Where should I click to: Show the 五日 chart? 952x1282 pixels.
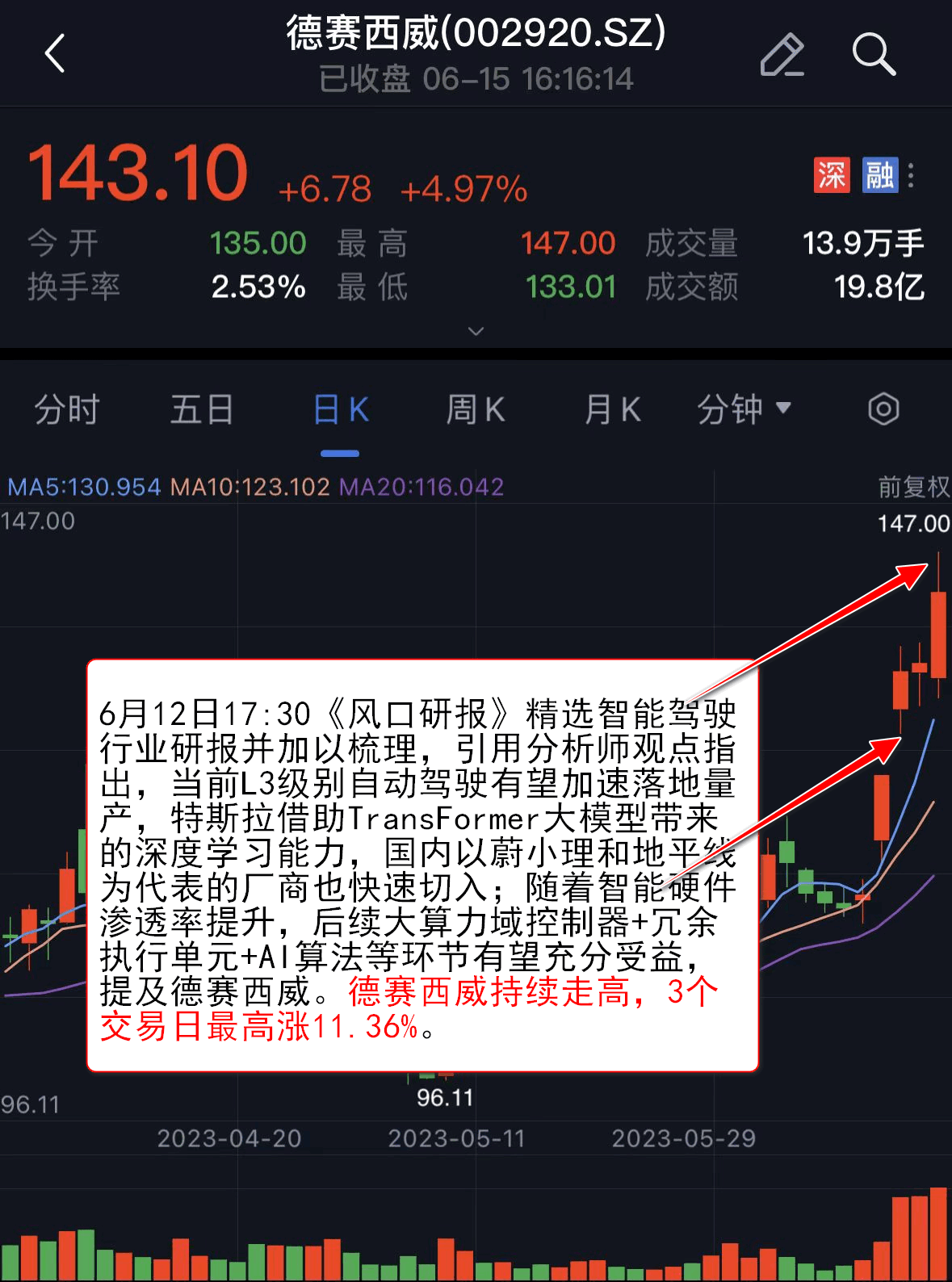coord(202,410)
